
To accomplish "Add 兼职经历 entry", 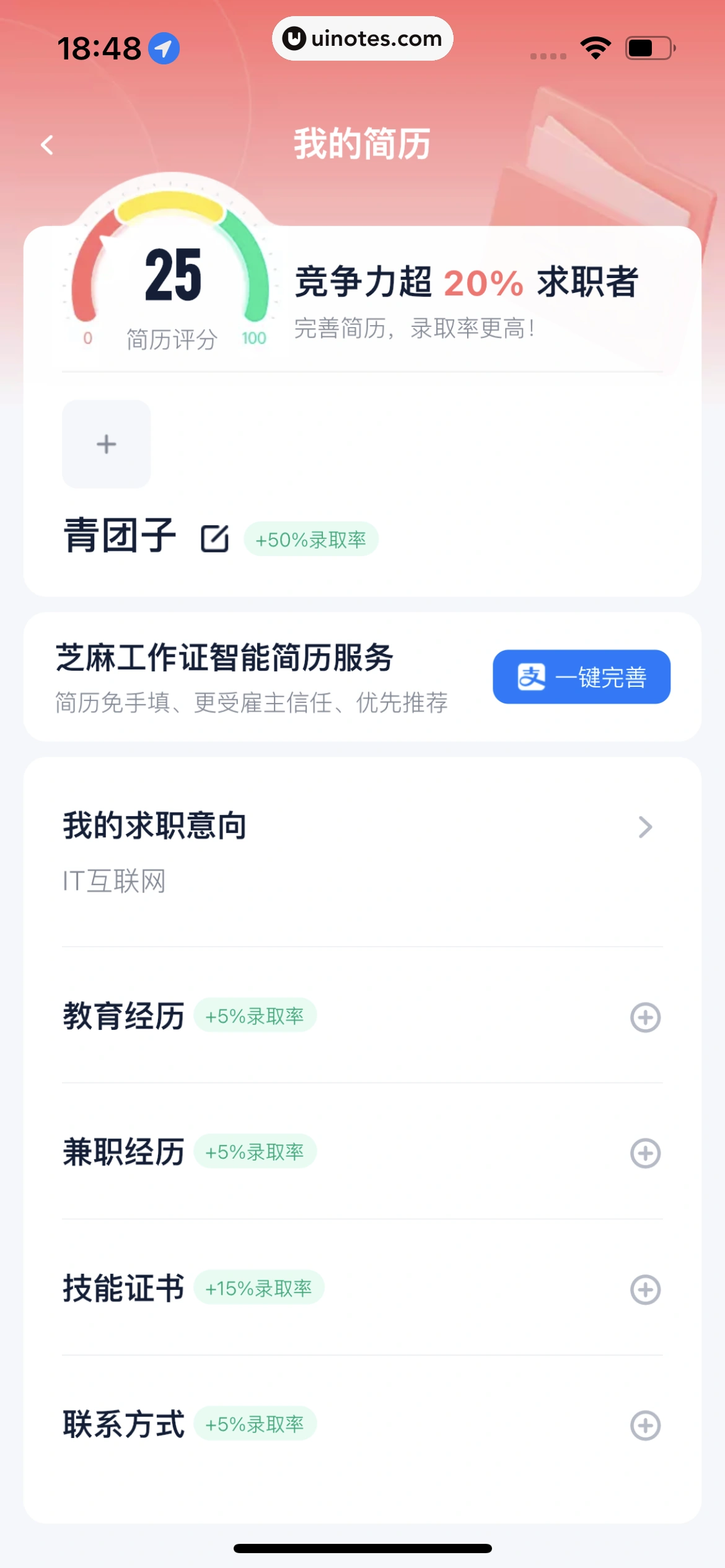I will [645, 1153].
